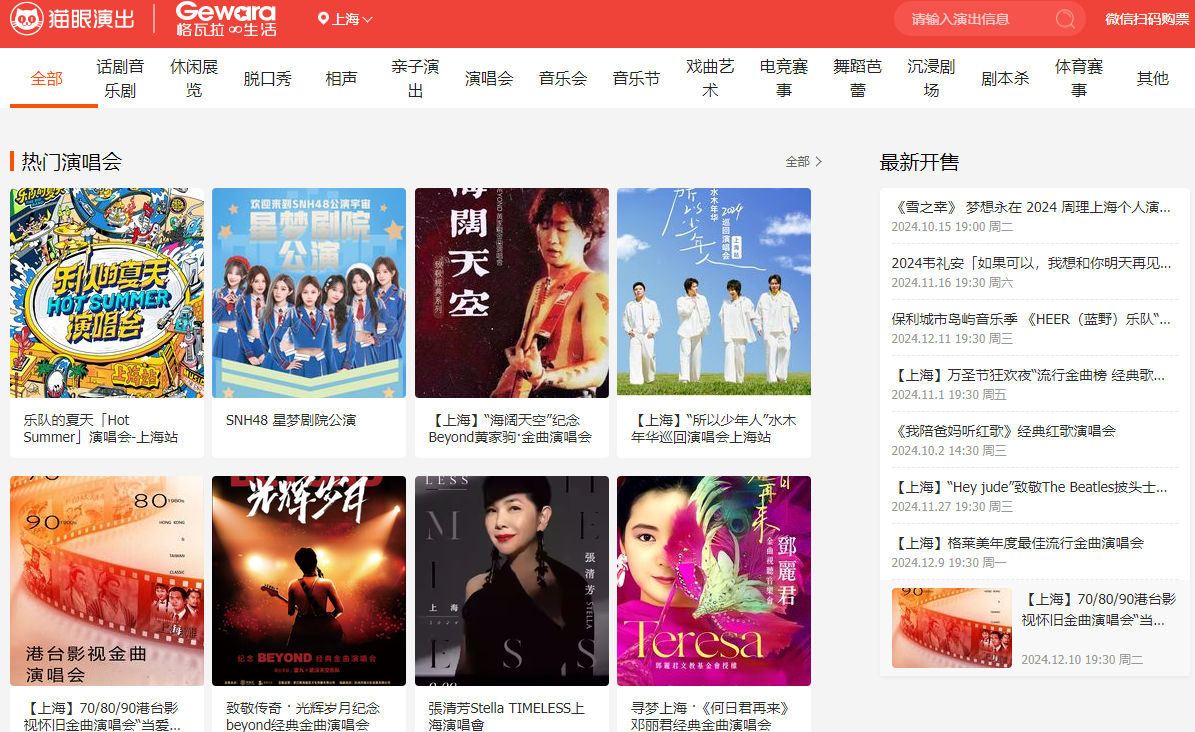Image resolution: width=1195 pixels, height=732 pixels.
Task: Tap the search magnifier icon
Action: coord(1065,19)
